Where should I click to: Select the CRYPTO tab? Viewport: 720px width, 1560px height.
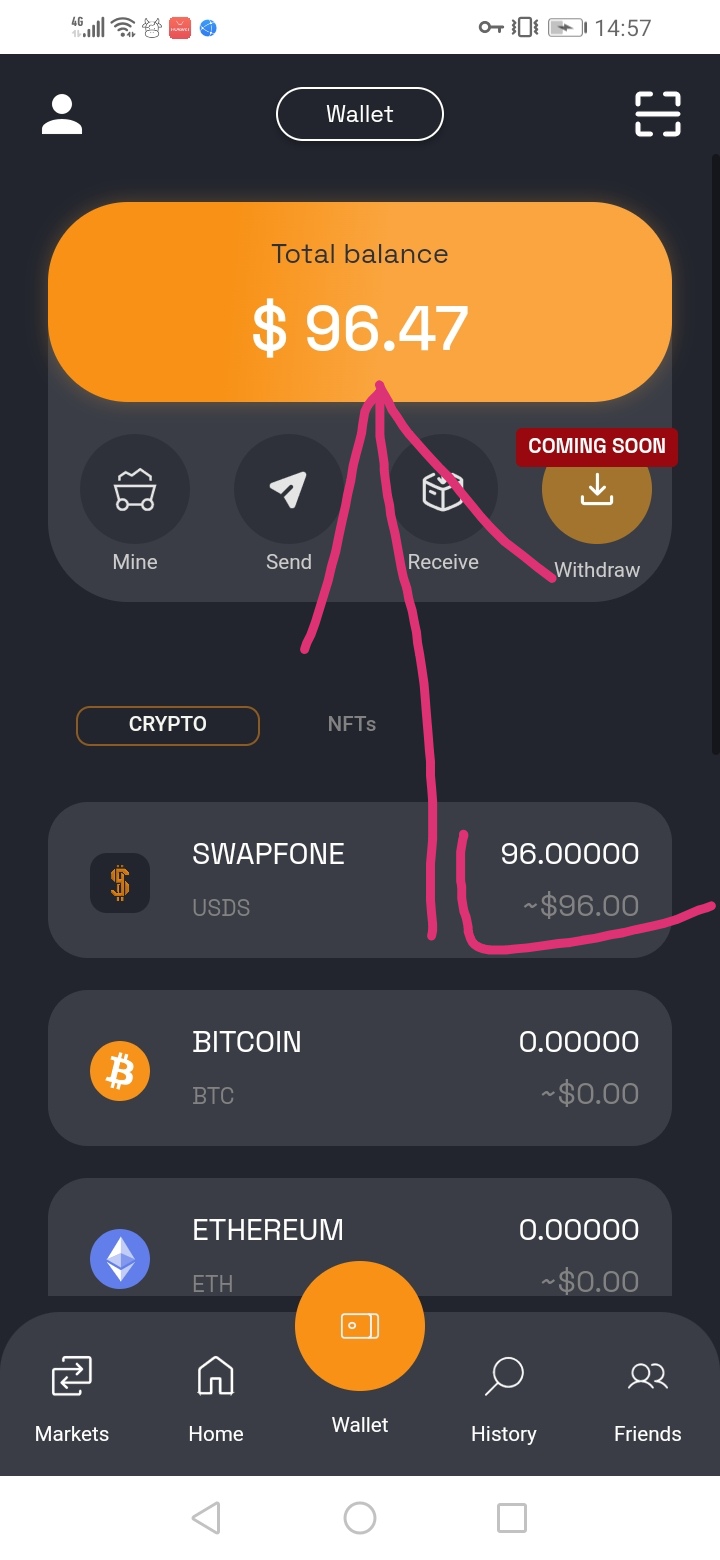coord(168,725)
